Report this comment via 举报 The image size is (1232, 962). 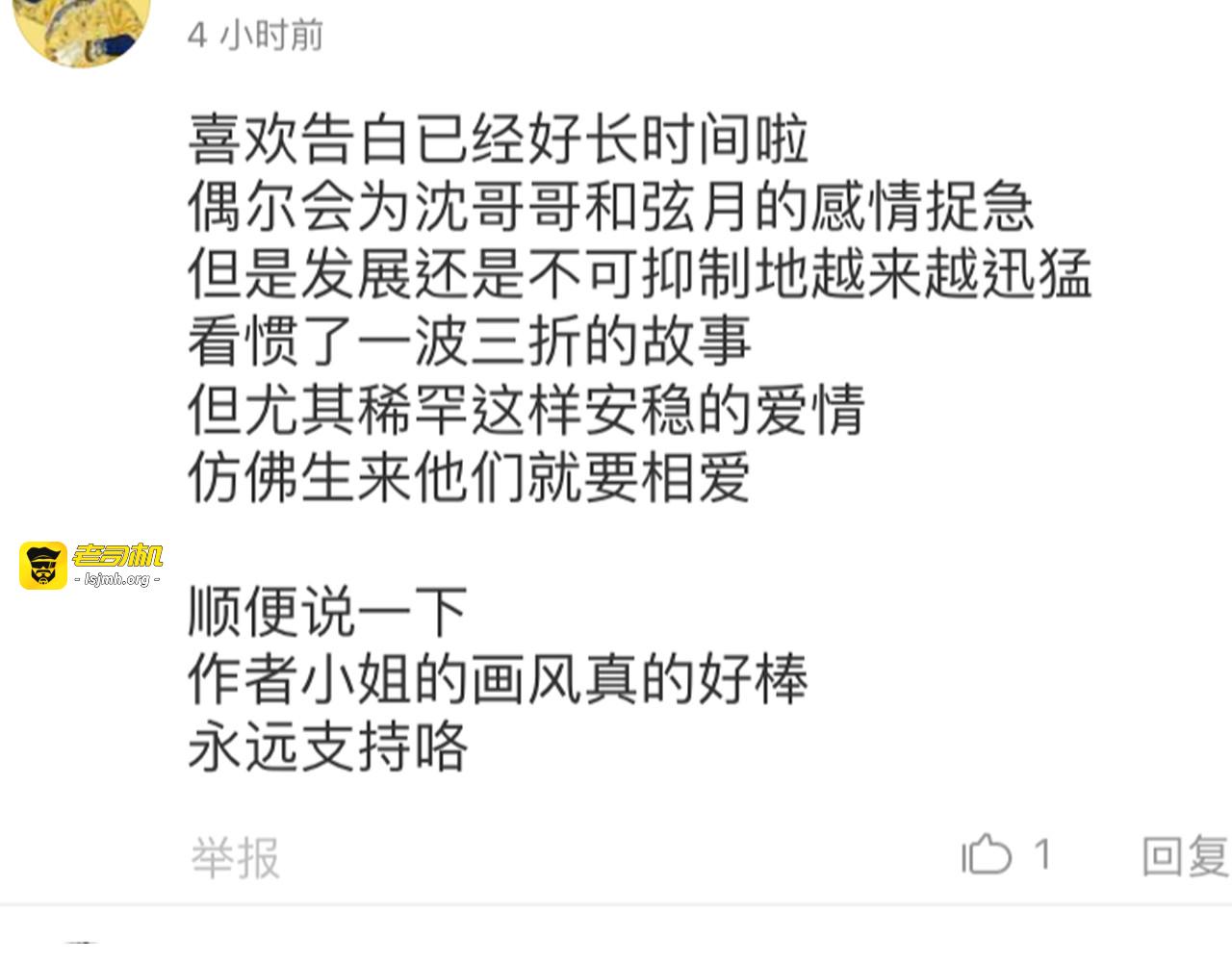236,856
